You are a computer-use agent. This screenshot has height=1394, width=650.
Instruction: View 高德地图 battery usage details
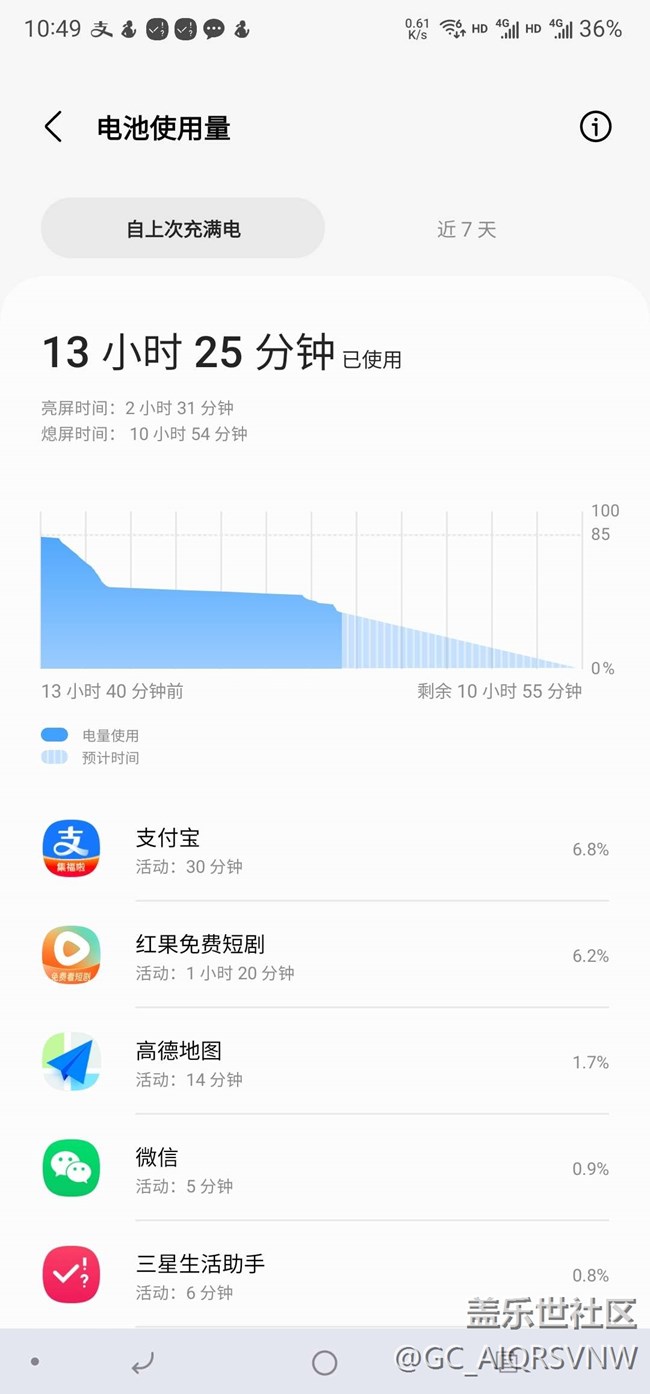[325, 1062]
